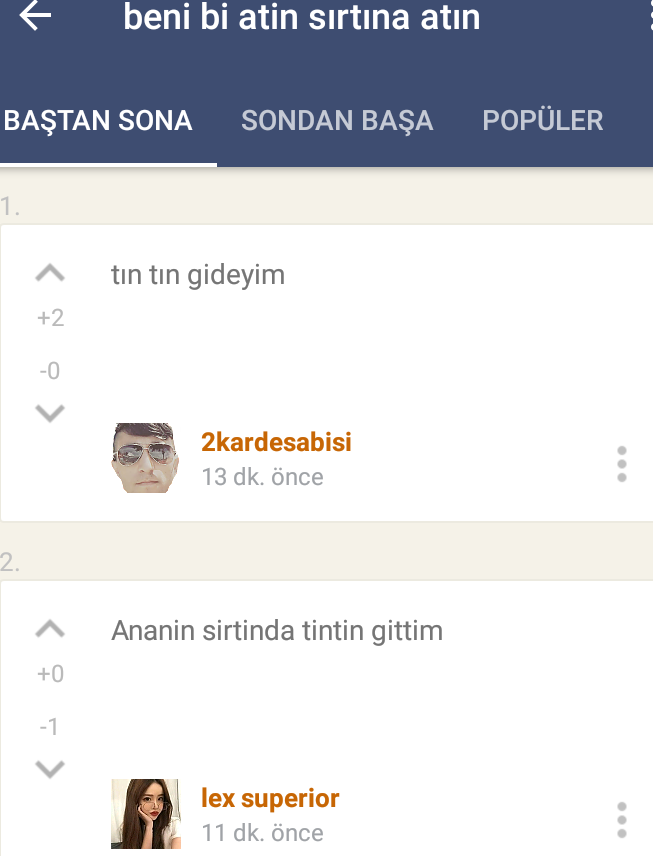Go back using the arrow icon

(x=35, y=16)
